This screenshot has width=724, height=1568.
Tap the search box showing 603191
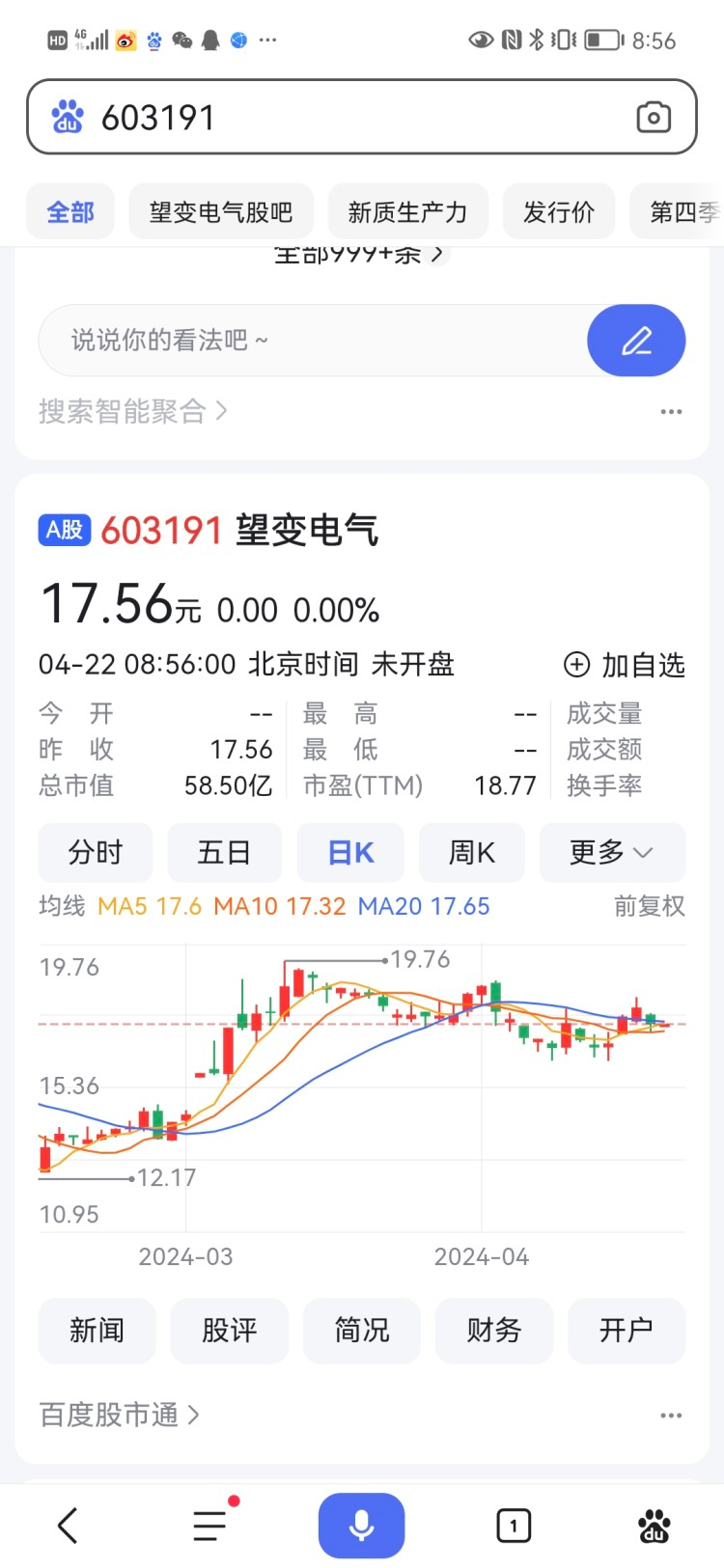361,118
